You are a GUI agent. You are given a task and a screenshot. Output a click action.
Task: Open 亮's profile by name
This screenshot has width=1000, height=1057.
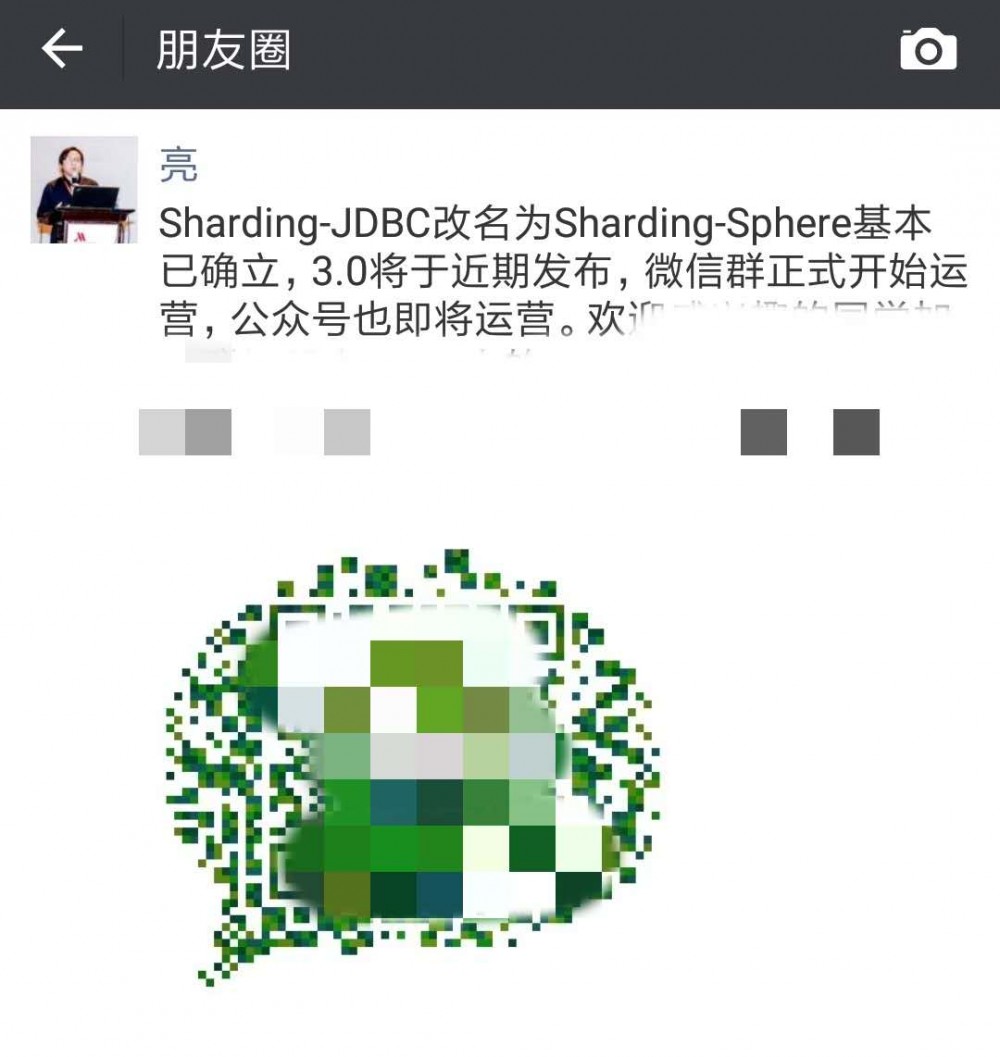[179, 165]
